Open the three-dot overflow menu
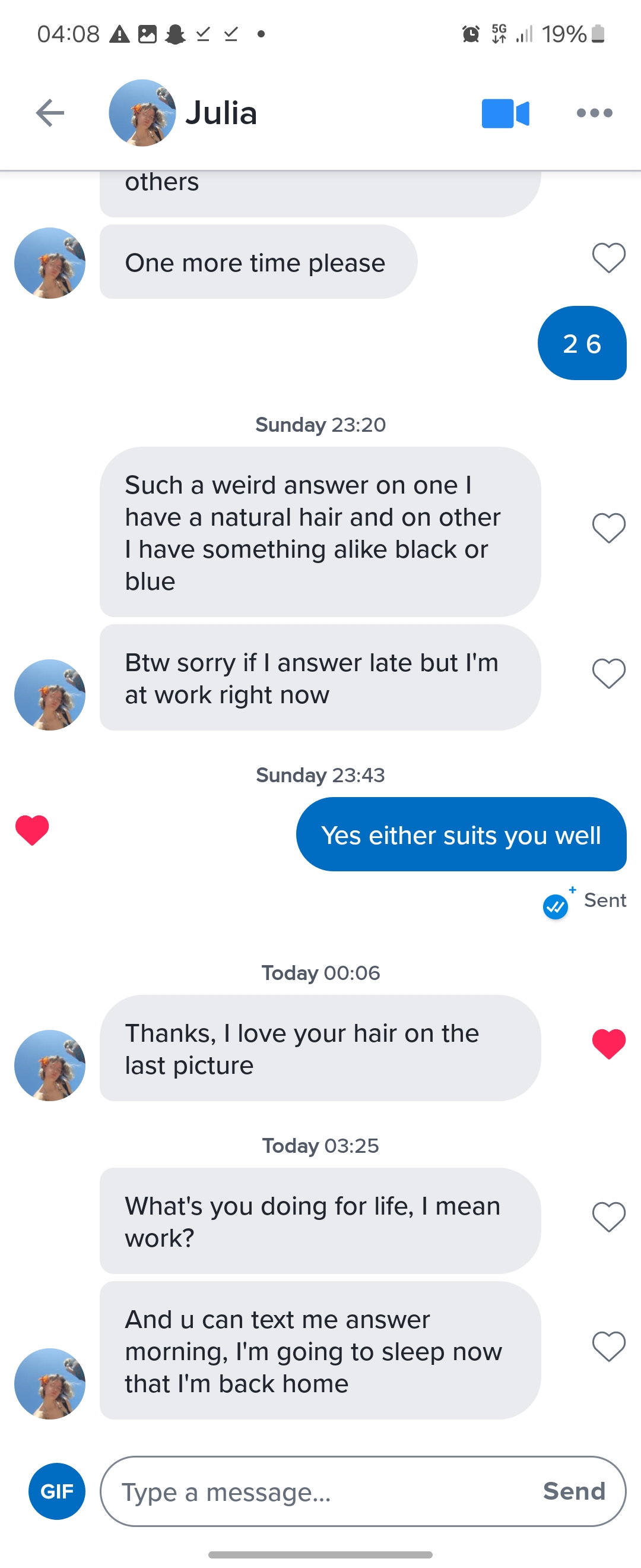Screen dimensions: 641x1568 pos(594,113)
